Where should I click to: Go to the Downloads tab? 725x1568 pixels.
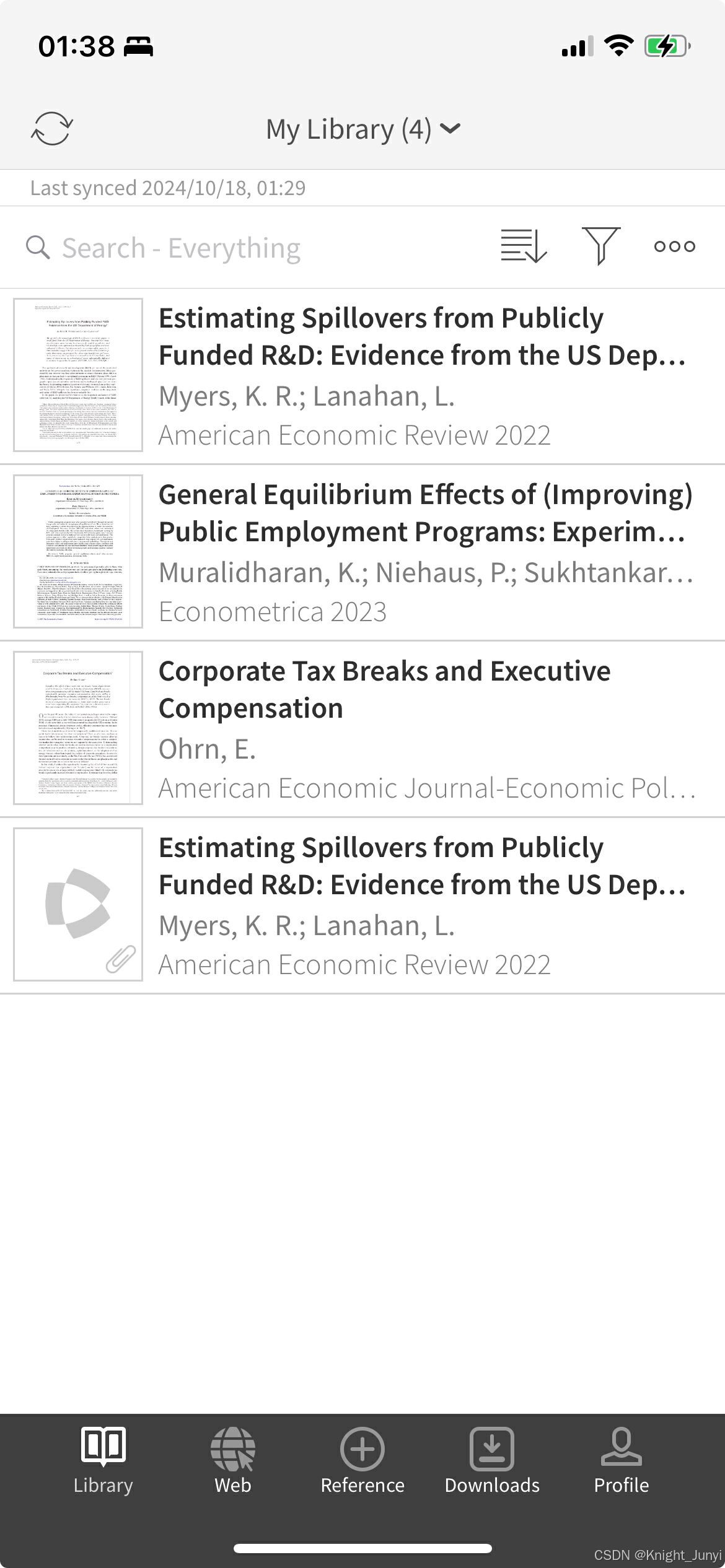(x=492, y=1460)
